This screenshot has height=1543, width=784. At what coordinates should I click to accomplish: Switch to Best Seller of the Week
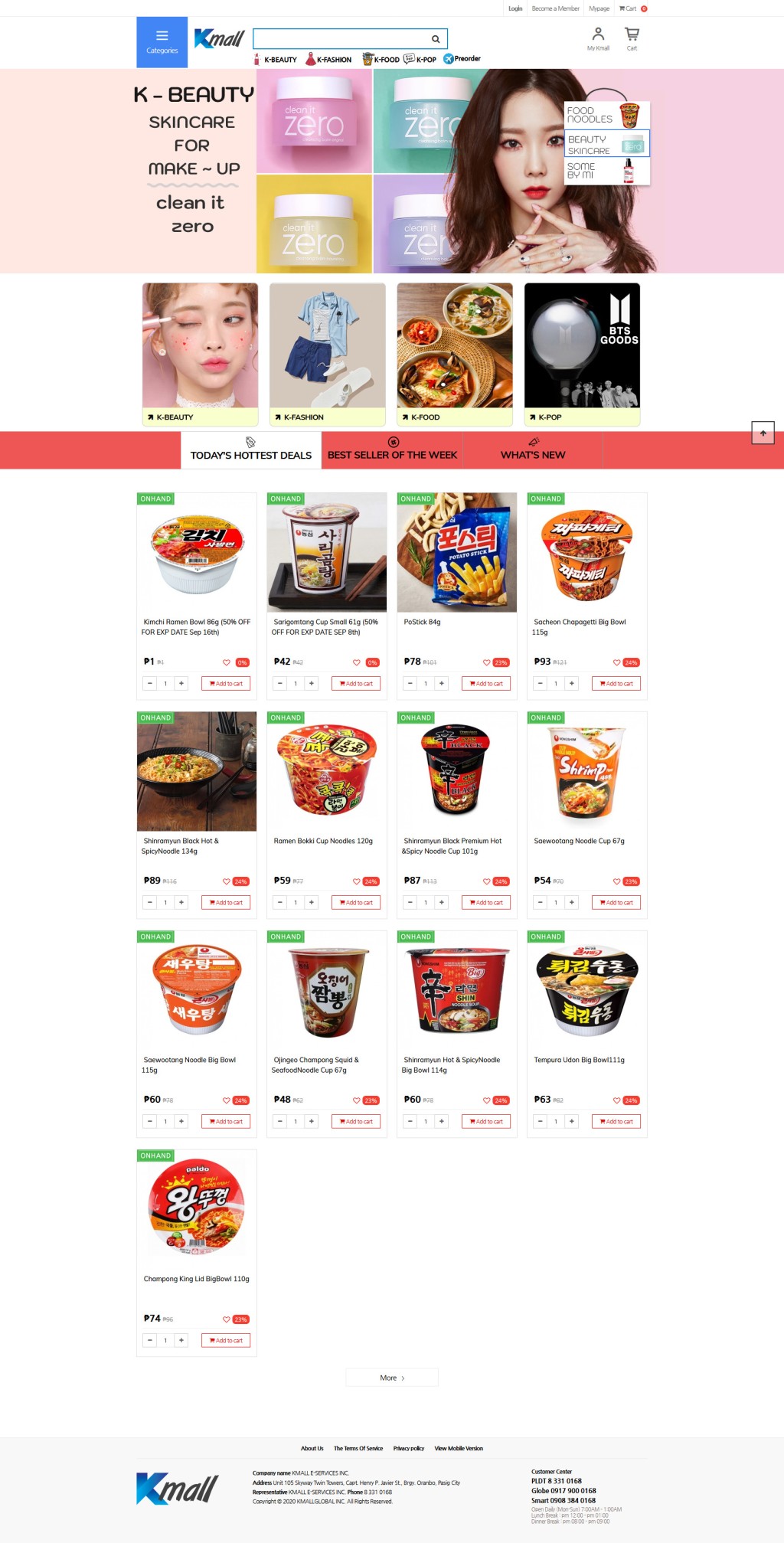[x=392, y=450]
